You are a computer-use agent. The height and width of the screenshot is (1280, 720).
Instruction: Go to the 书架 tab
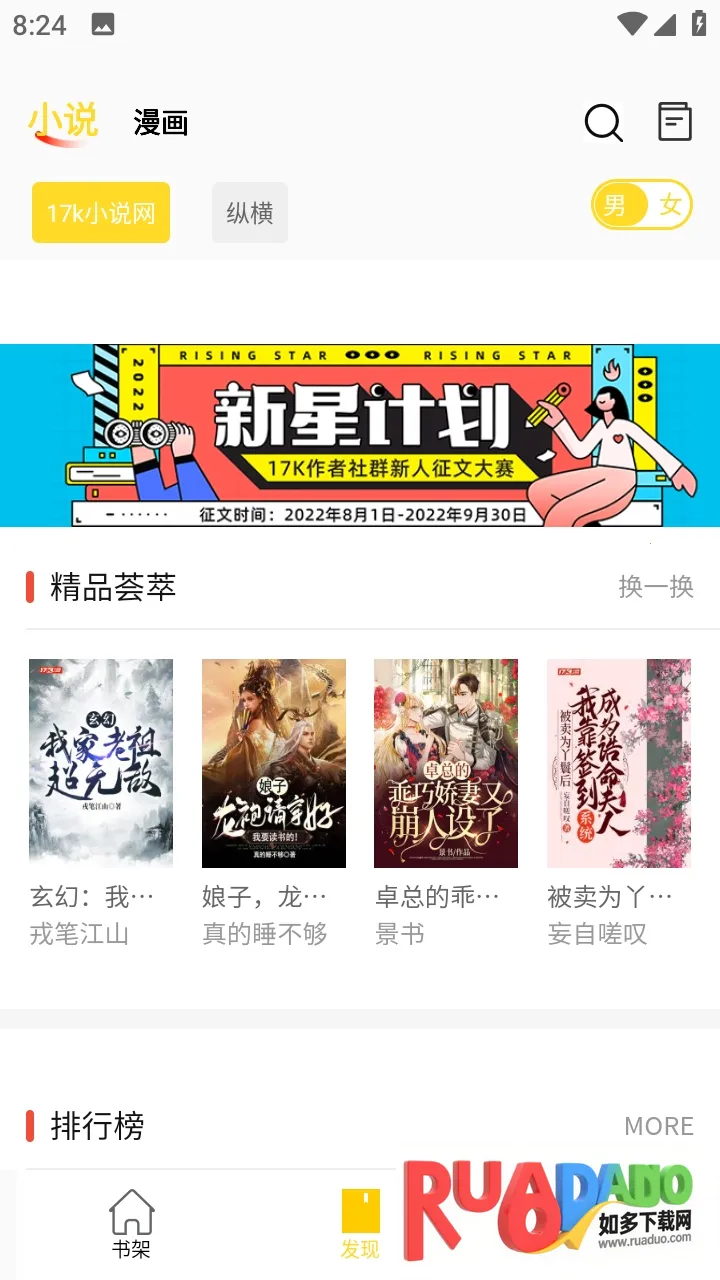[131, 1222]
